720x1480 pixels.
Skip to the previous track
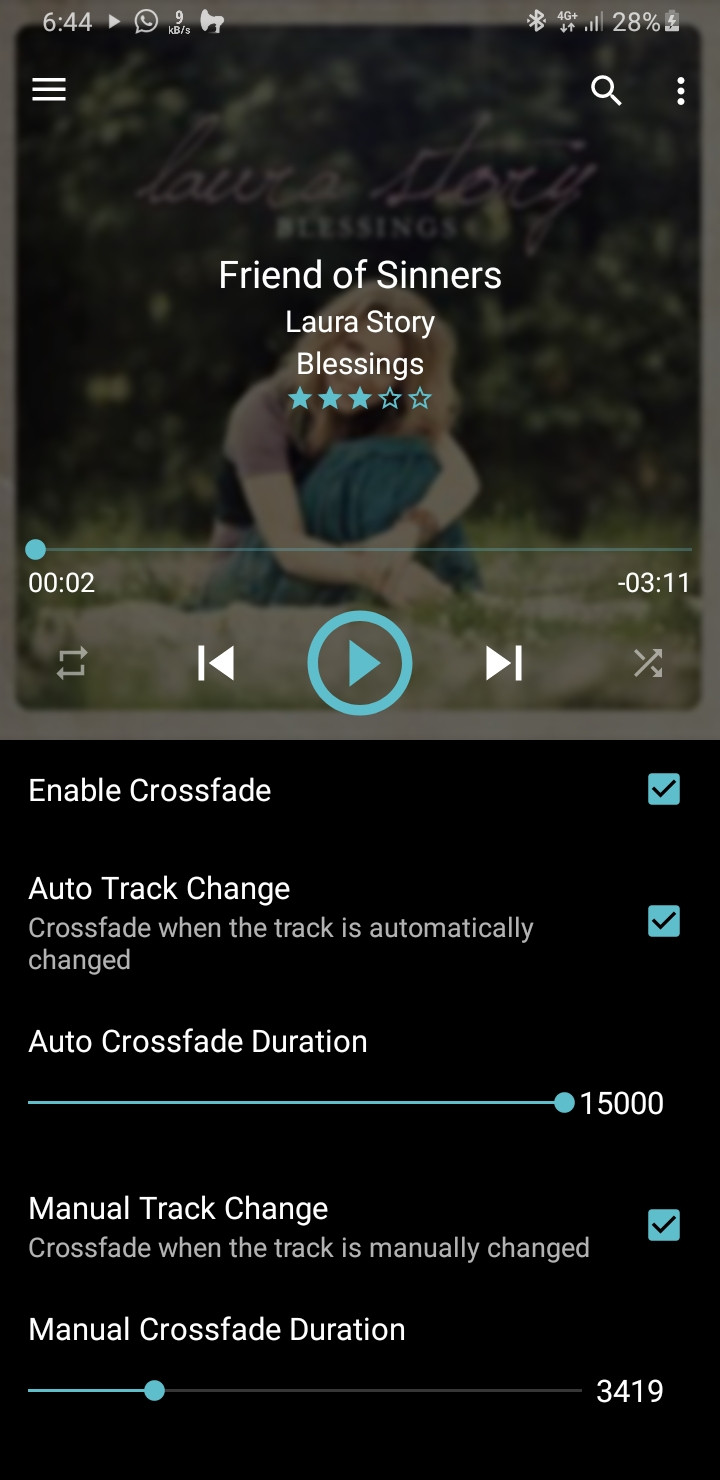[x=216, y=662]
